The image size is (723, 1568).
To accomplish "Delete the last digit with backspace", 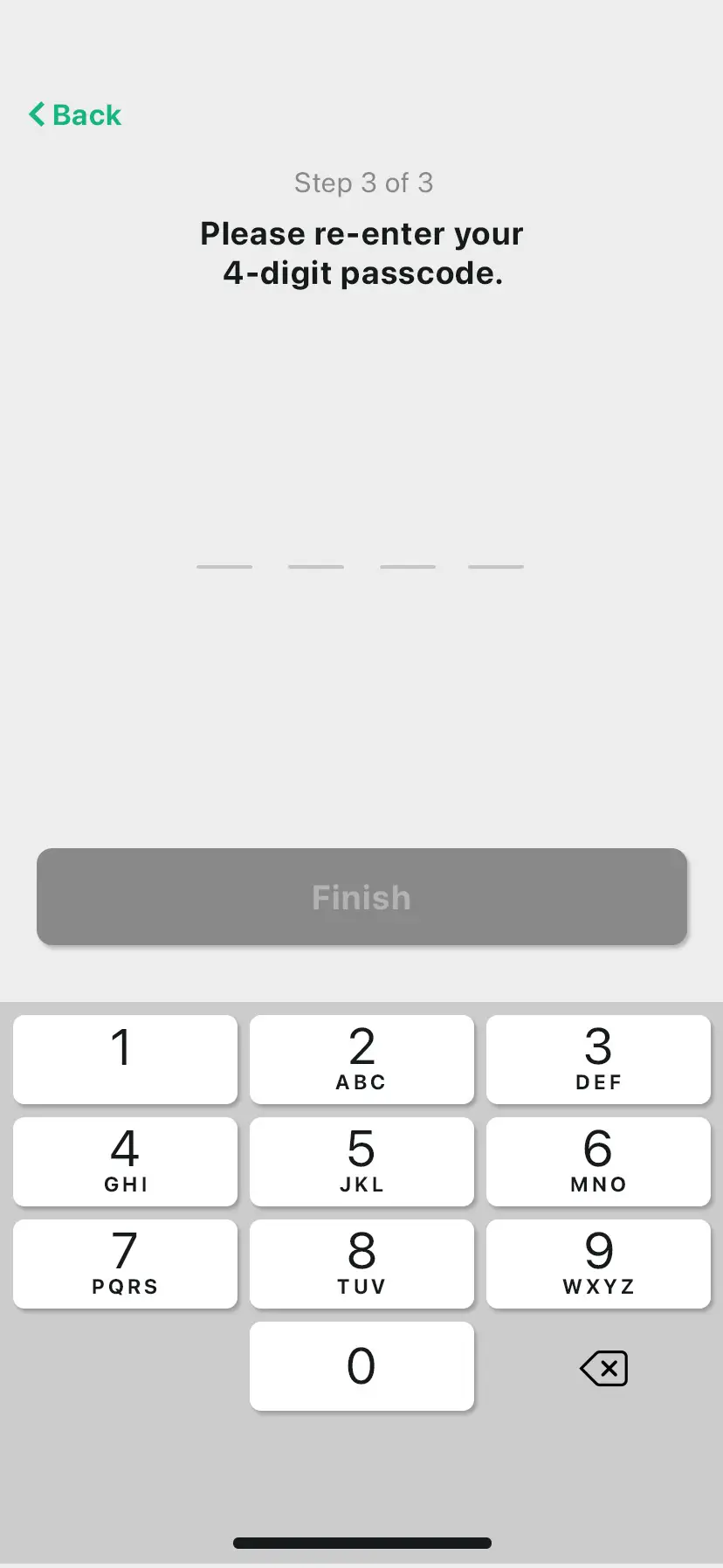I will point(603,1368).
